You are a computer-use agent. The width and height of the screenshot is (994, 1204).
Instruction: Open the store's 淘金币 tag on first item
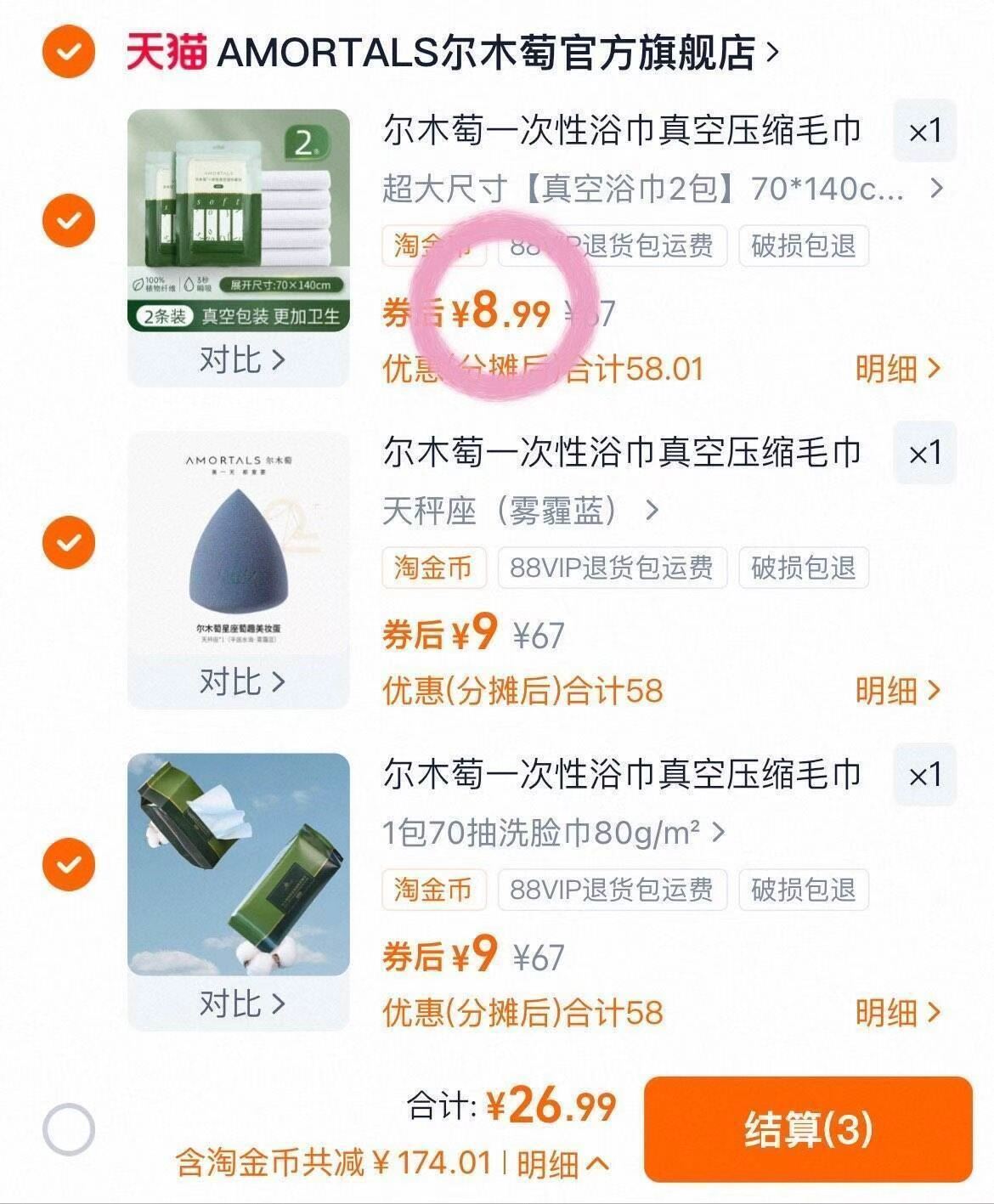point(434,246)
